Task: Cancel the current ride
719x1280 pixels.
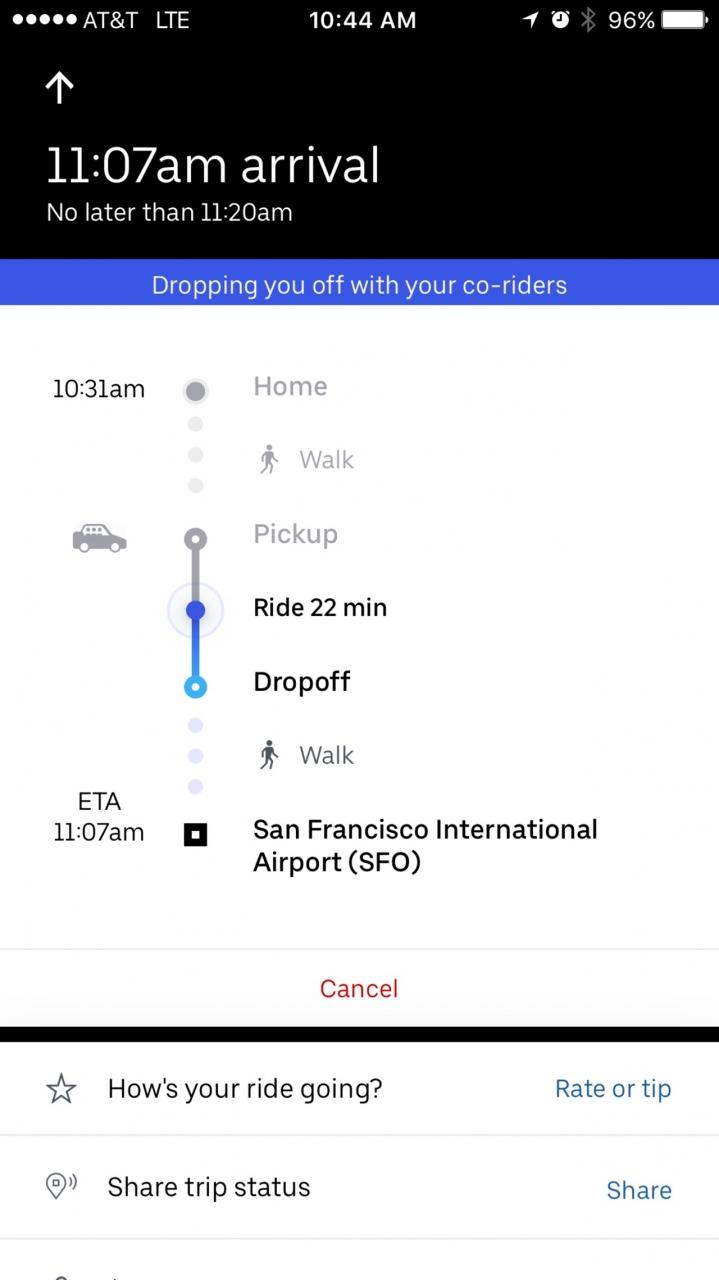Action: tap(359, 988)
